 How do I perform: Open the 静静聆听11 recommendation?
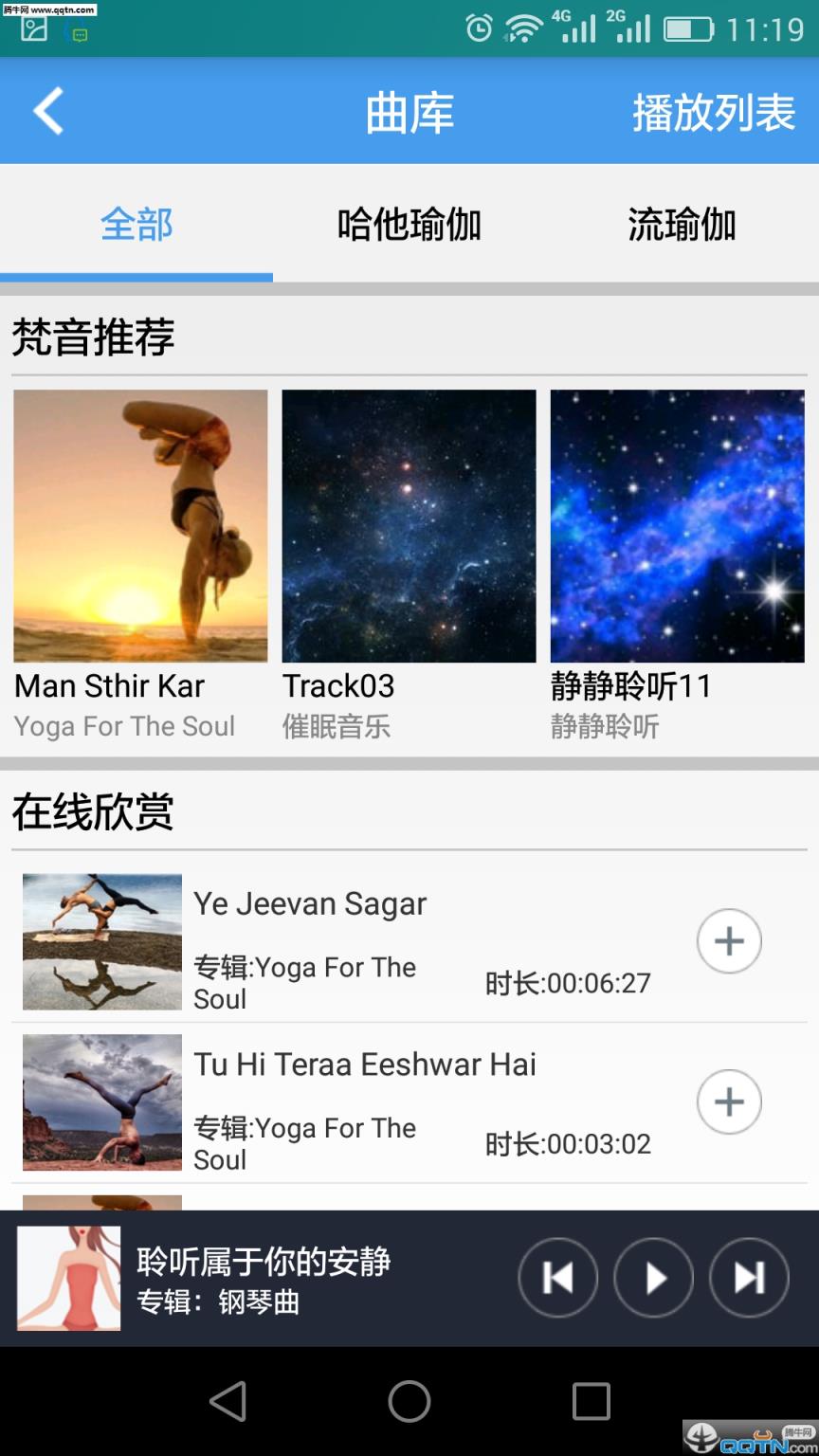pos(677,526)
